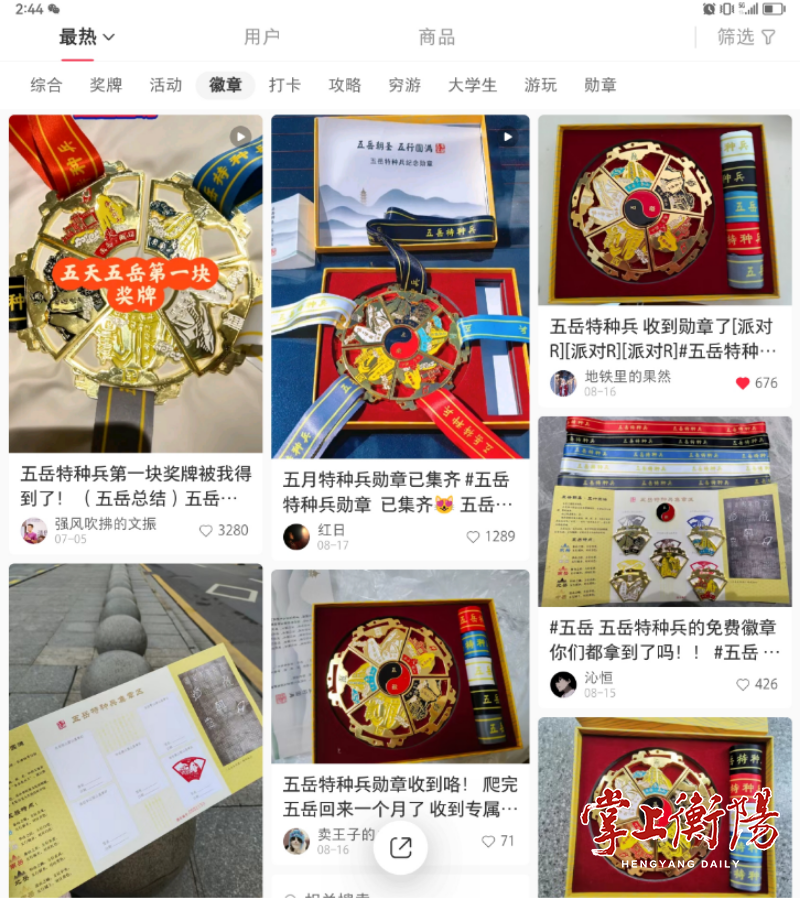The image size is (800, 900).
Task: Unlike the post by 地铁里的果然
Action: pyautogui.click(x=743, y=383)
